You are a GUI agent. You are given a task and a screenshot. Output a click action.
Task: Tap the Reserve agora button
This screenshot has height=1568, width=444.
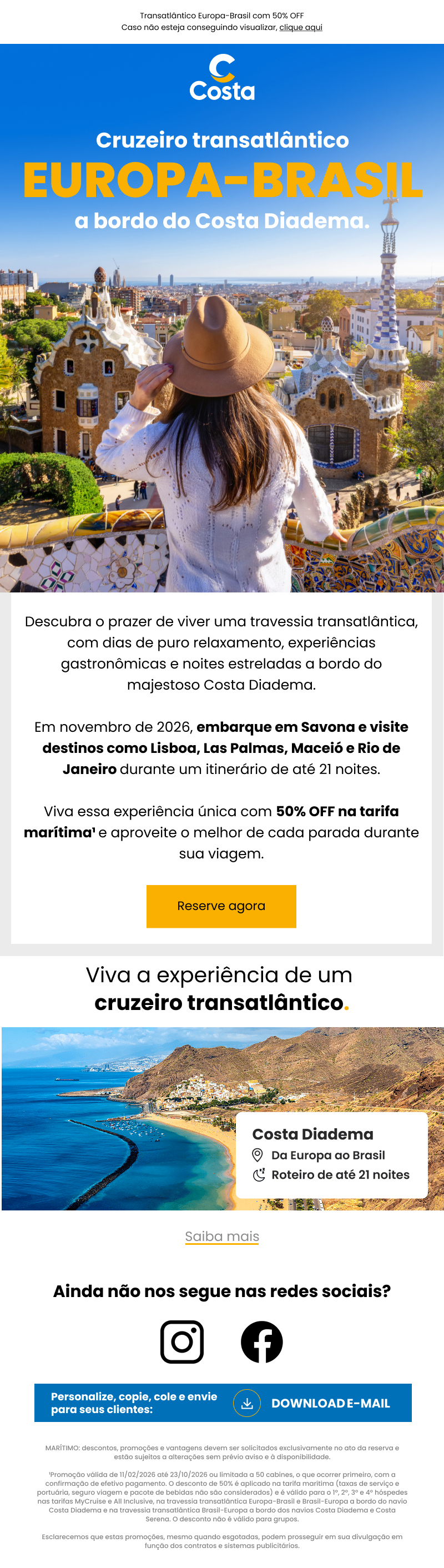point(221,906)
